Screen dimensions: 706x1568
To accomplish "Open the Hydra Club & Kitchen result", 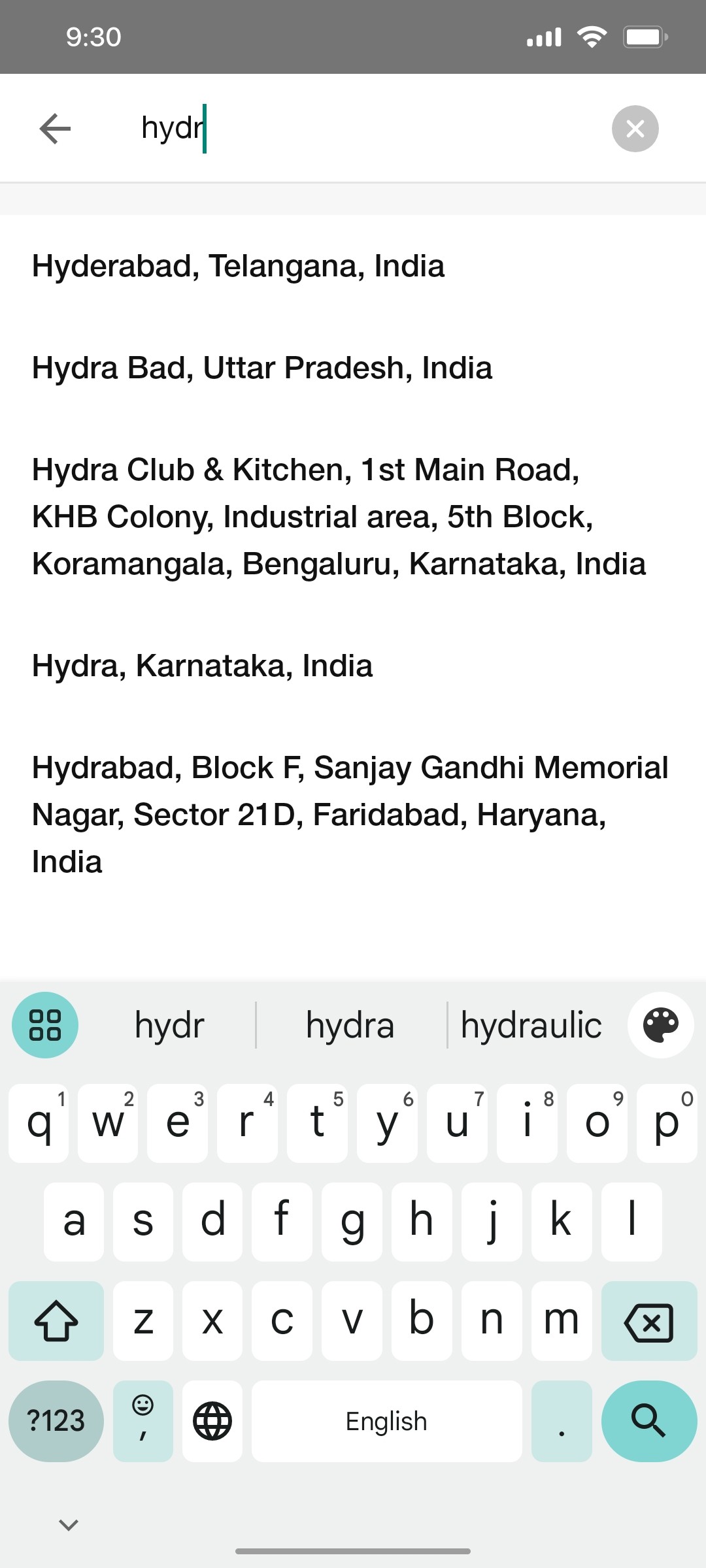I will [x=339, y=515].
